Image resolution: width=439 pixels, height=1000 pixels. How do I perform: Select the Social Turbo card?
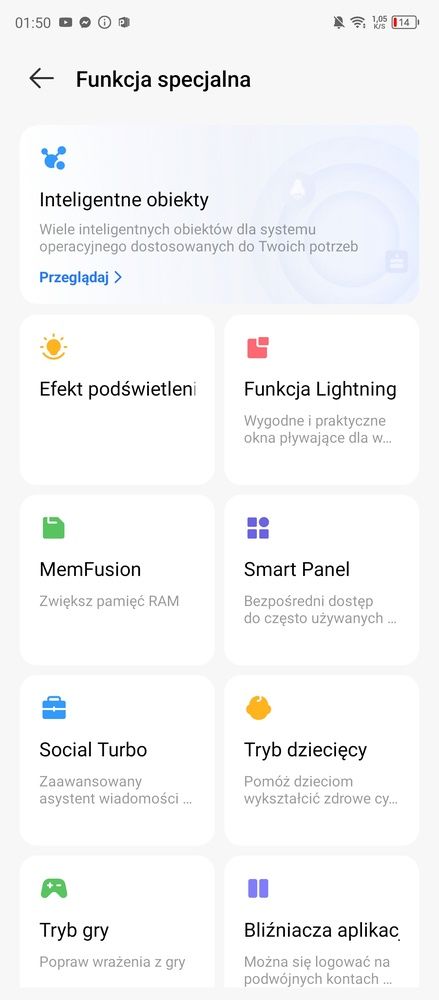[x=117, y=761]
